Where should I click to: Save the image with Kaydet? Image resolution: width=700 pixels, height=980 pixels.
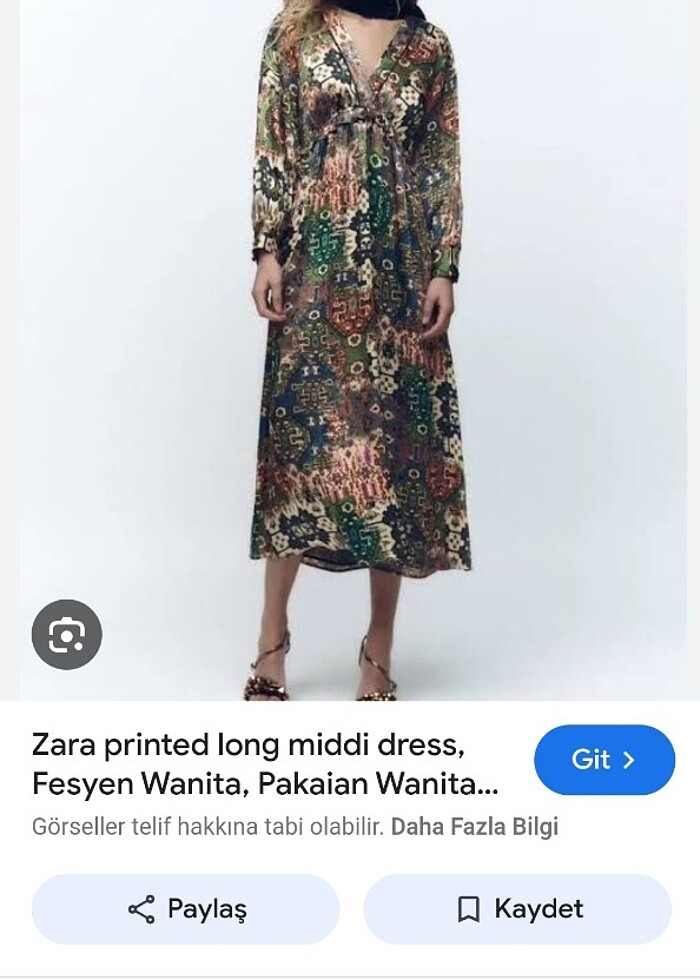(517, 909)
